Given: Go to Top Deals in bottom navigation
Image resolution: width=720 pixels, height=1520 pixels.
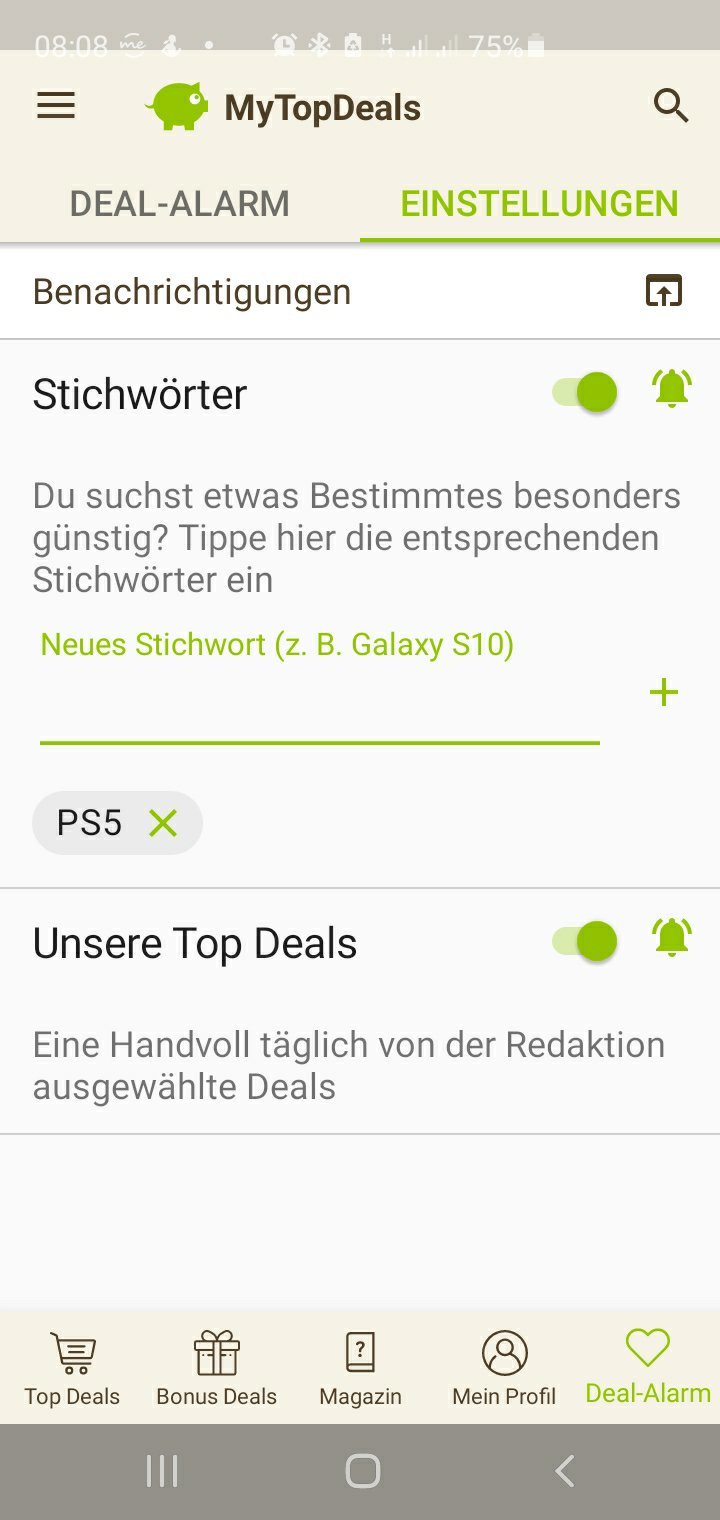Looking at the screenshot, I should tap(72, 1369).
